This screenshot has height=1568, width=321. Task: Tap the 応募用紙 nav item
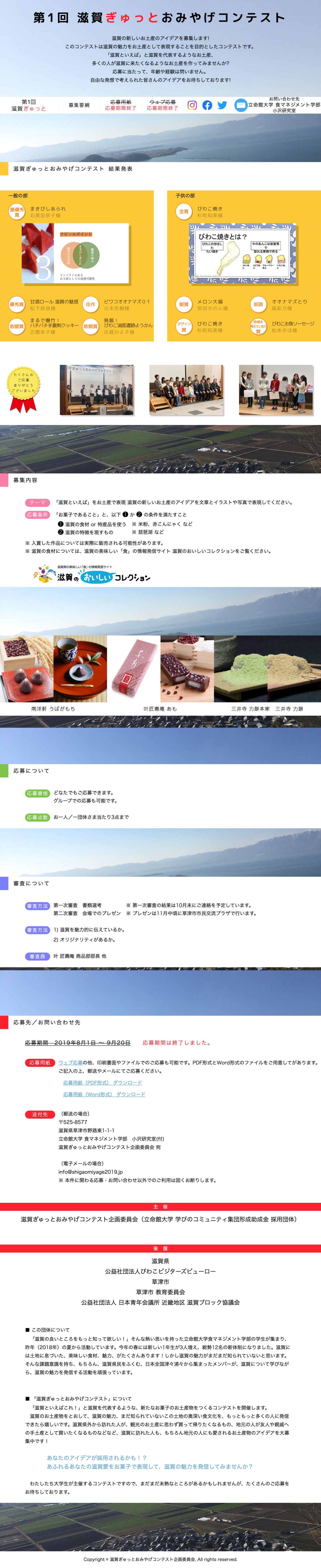pyautogui.click(x=121, y=105)
